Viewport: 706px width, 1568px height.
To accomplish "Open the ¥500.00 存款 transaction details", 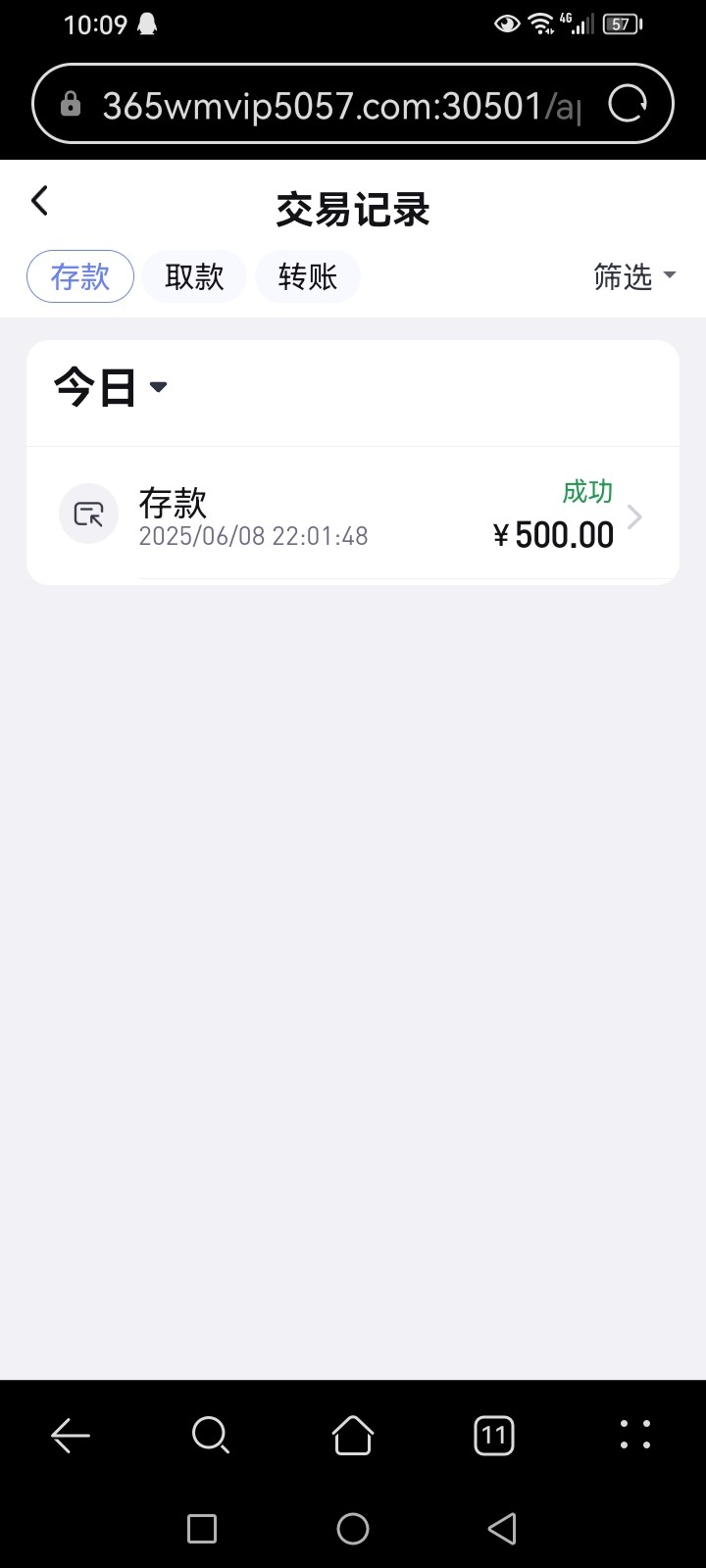I will point(353,514).
